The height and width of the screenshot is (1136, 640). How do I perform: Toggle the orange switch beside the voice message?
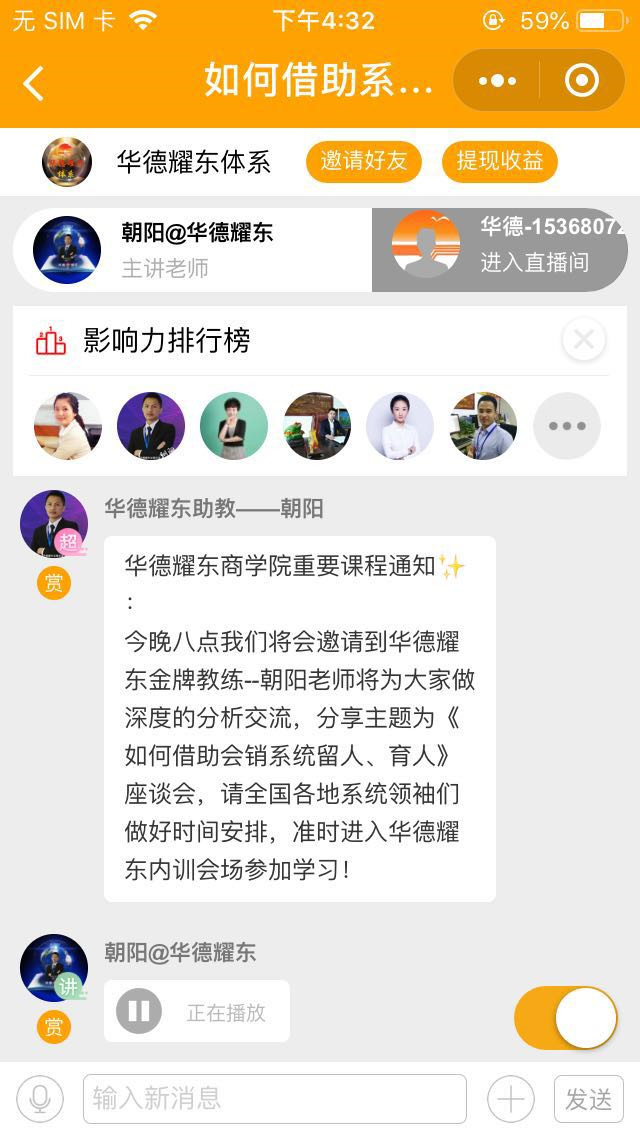567,1018
